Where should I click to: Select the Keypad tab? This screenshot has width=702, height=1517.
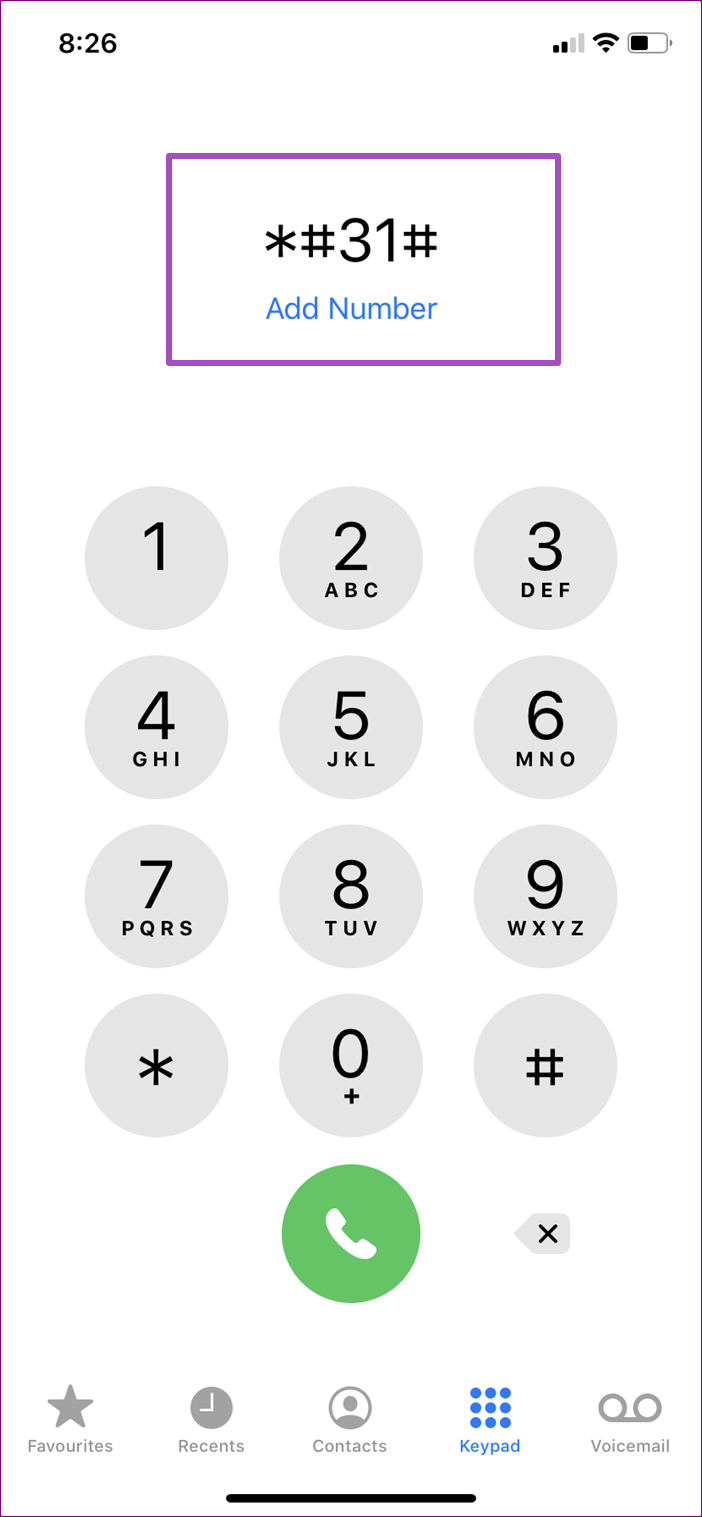click(x=490, y=1420)
